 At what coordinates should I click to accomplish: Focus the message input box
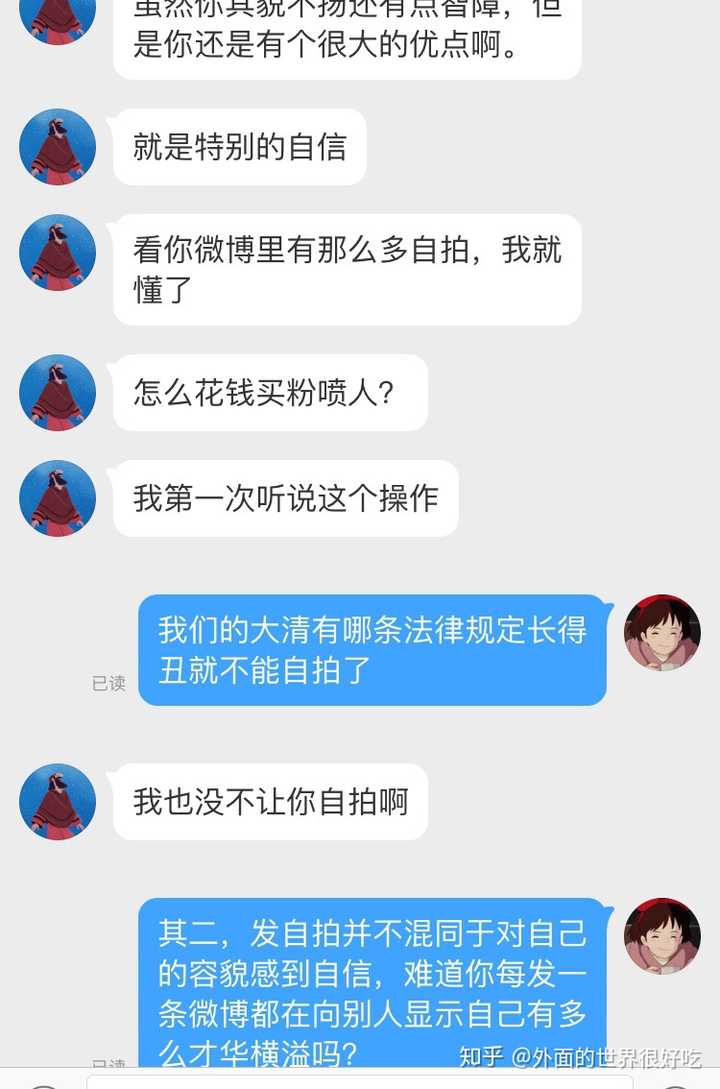[360, 1082]
